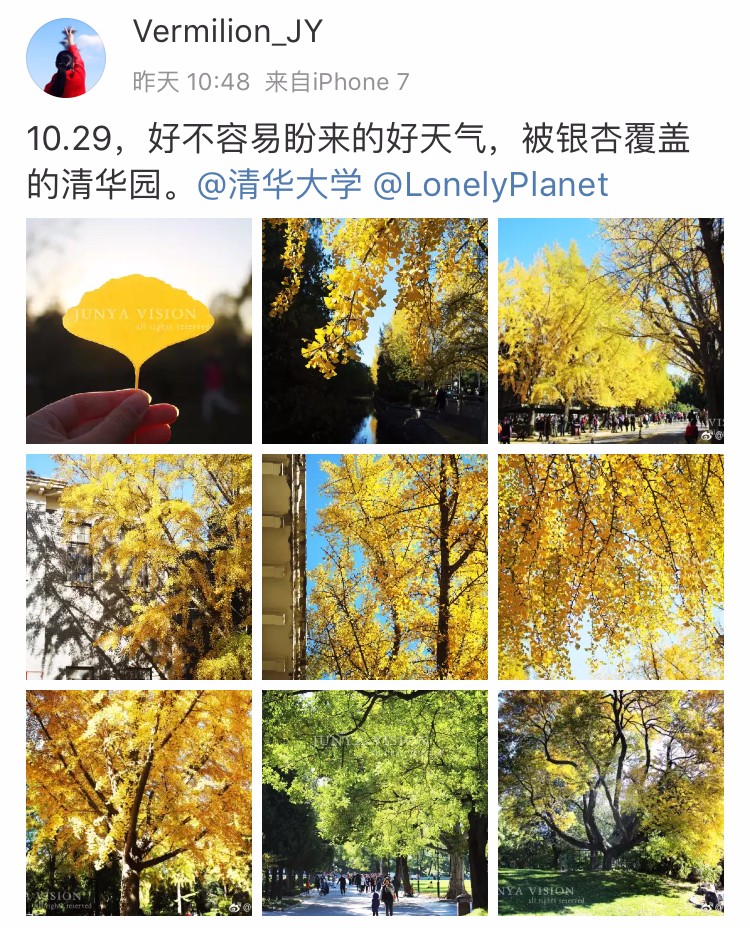Tap the copyright icon on the bottom-left photo

[x=247, y=908]
